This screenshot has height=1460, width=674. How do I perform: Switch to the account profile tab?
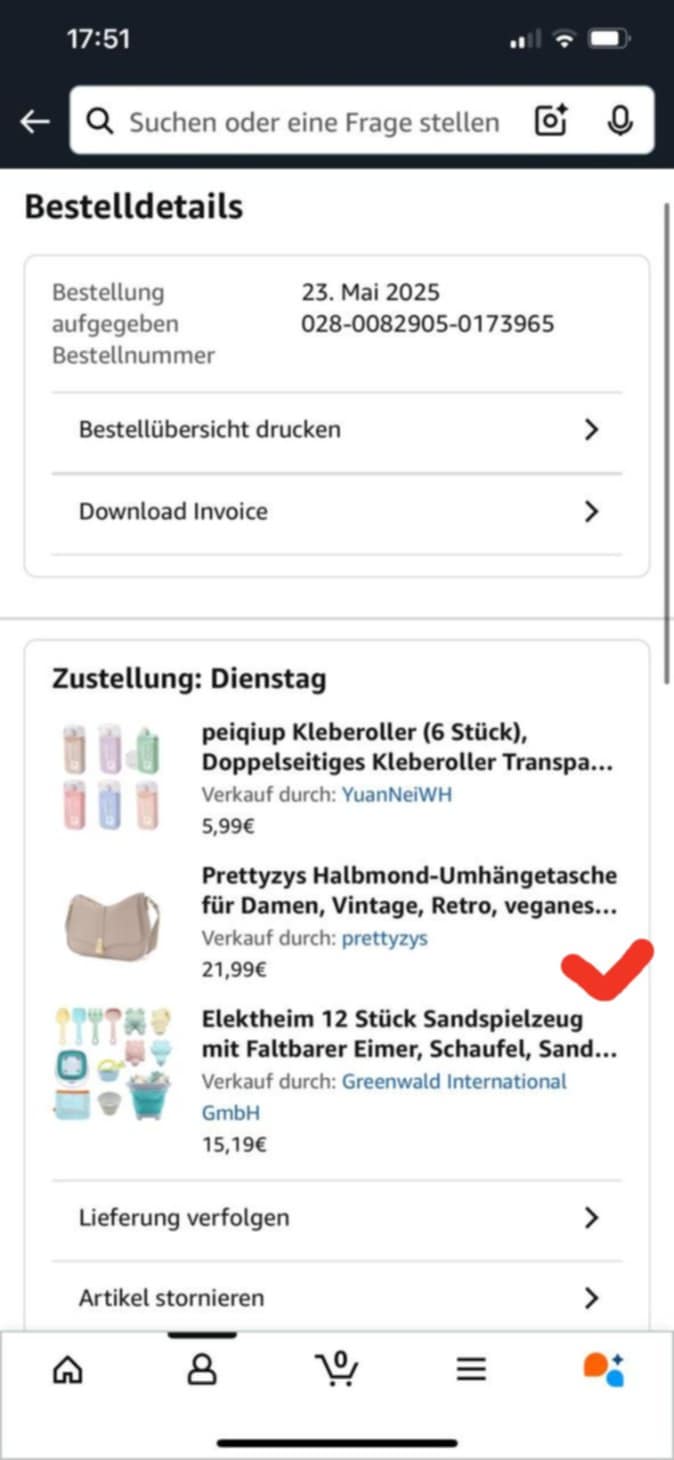(202, 1369)
